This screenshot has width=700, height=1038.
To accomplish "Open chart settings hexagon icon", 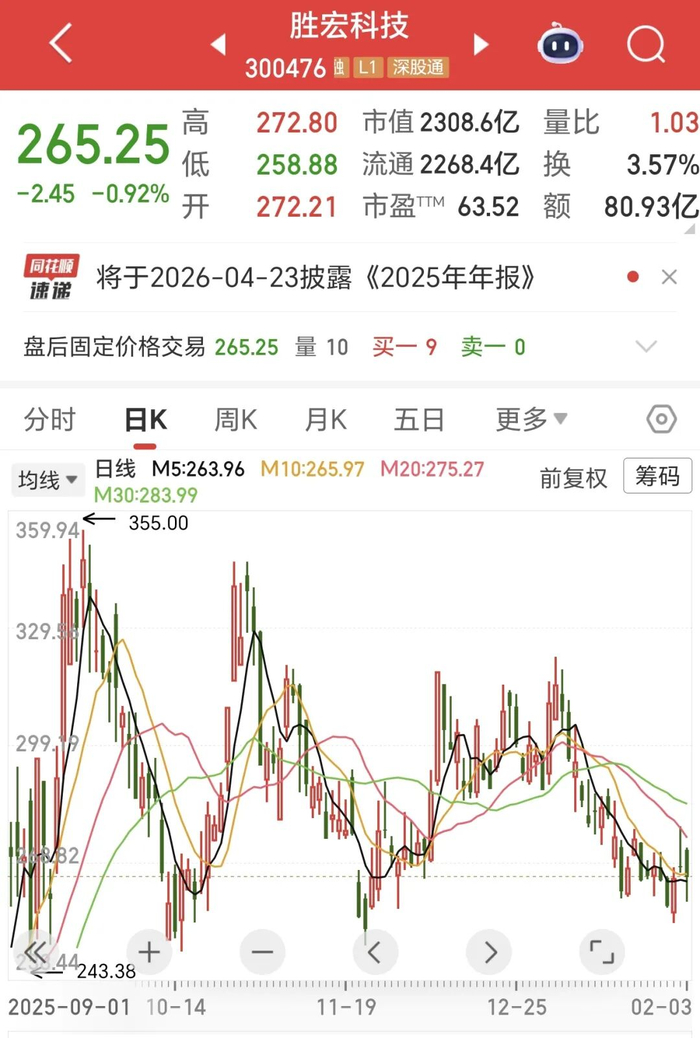I will [x=661, y=419].
